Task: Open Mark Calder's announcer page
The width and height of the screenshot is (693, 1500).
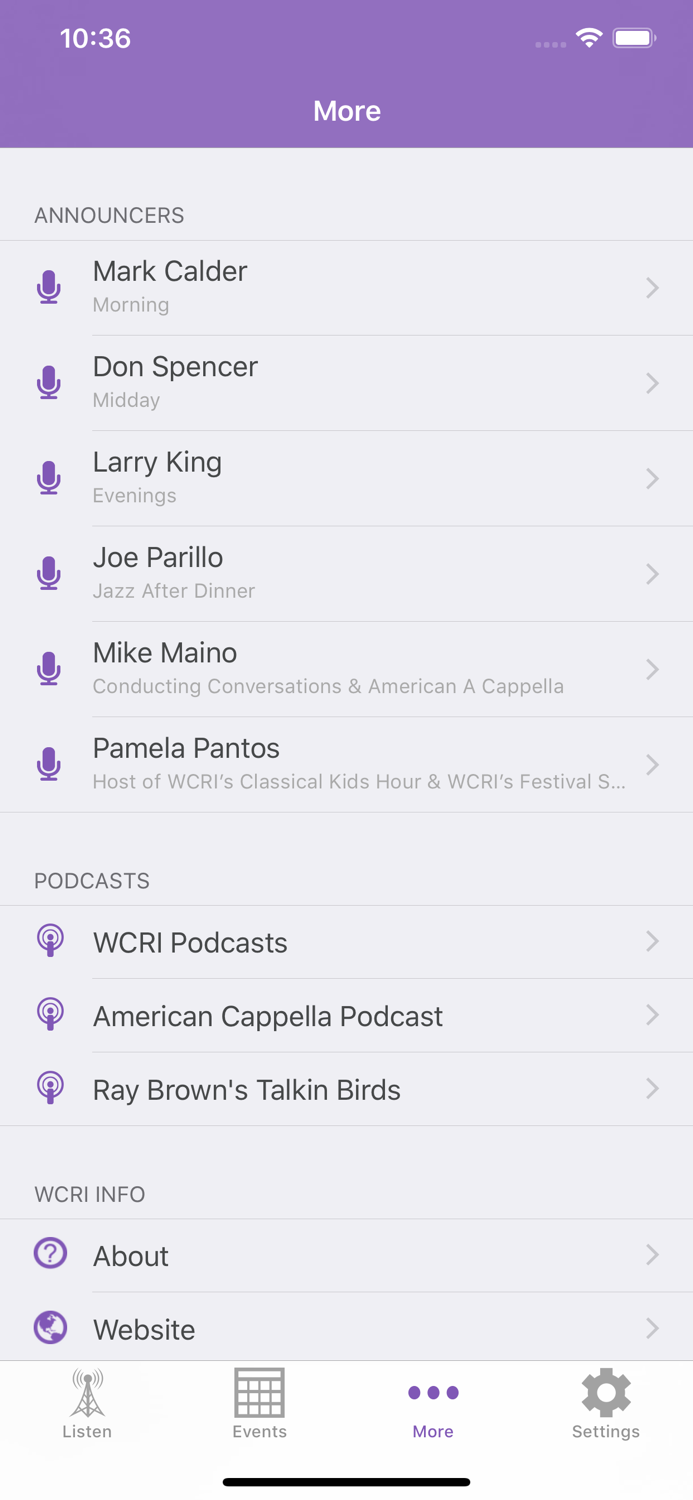Action: pos(346,288)
